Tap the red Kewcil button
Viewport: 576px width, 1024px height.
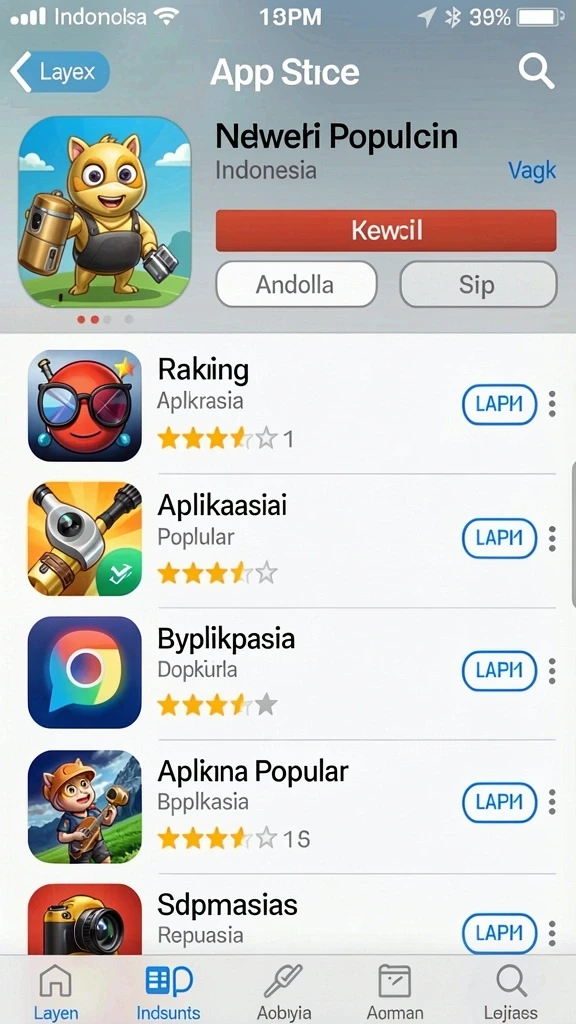pyautogui.click(x=386, y=231)
